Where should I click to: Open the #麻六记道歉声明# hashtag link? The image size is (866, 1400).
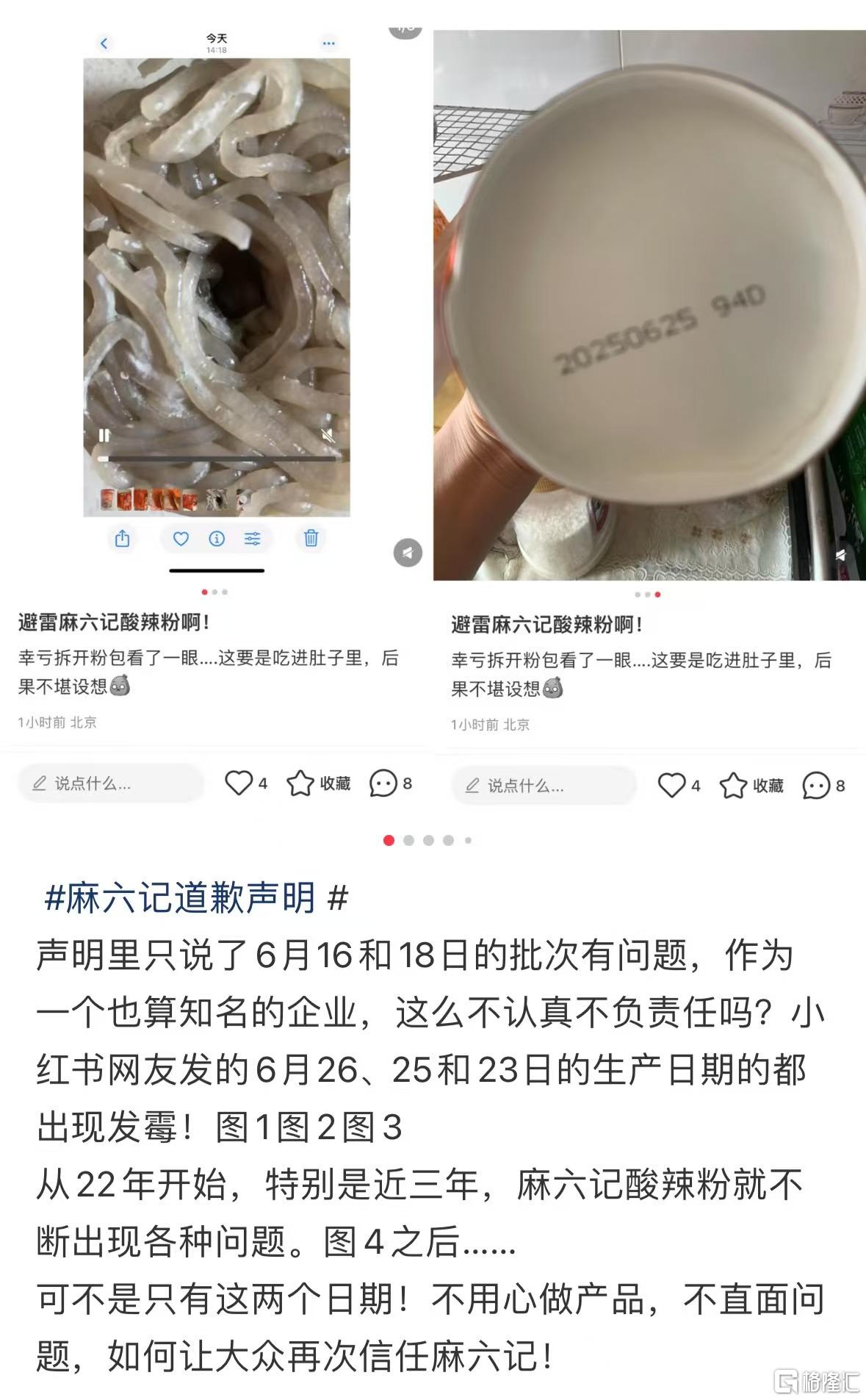point(195,897)
